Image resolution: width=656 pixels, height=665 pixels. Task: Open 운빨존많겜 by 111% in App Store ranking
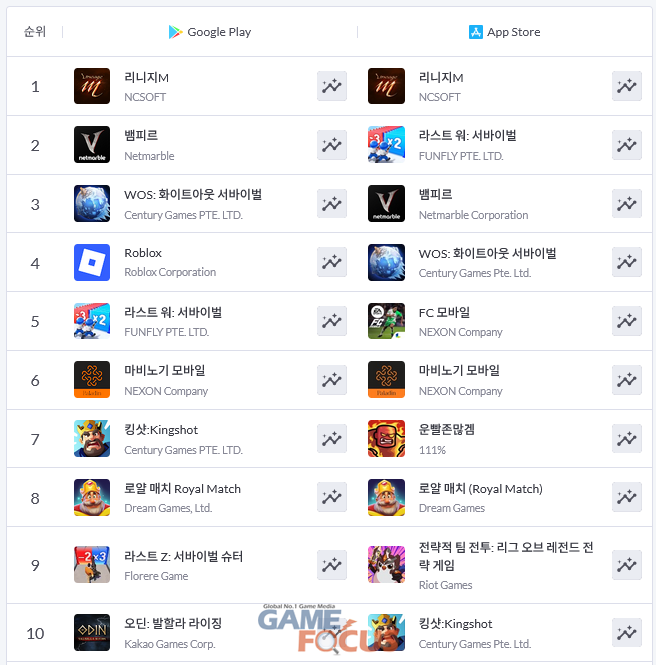446,430
